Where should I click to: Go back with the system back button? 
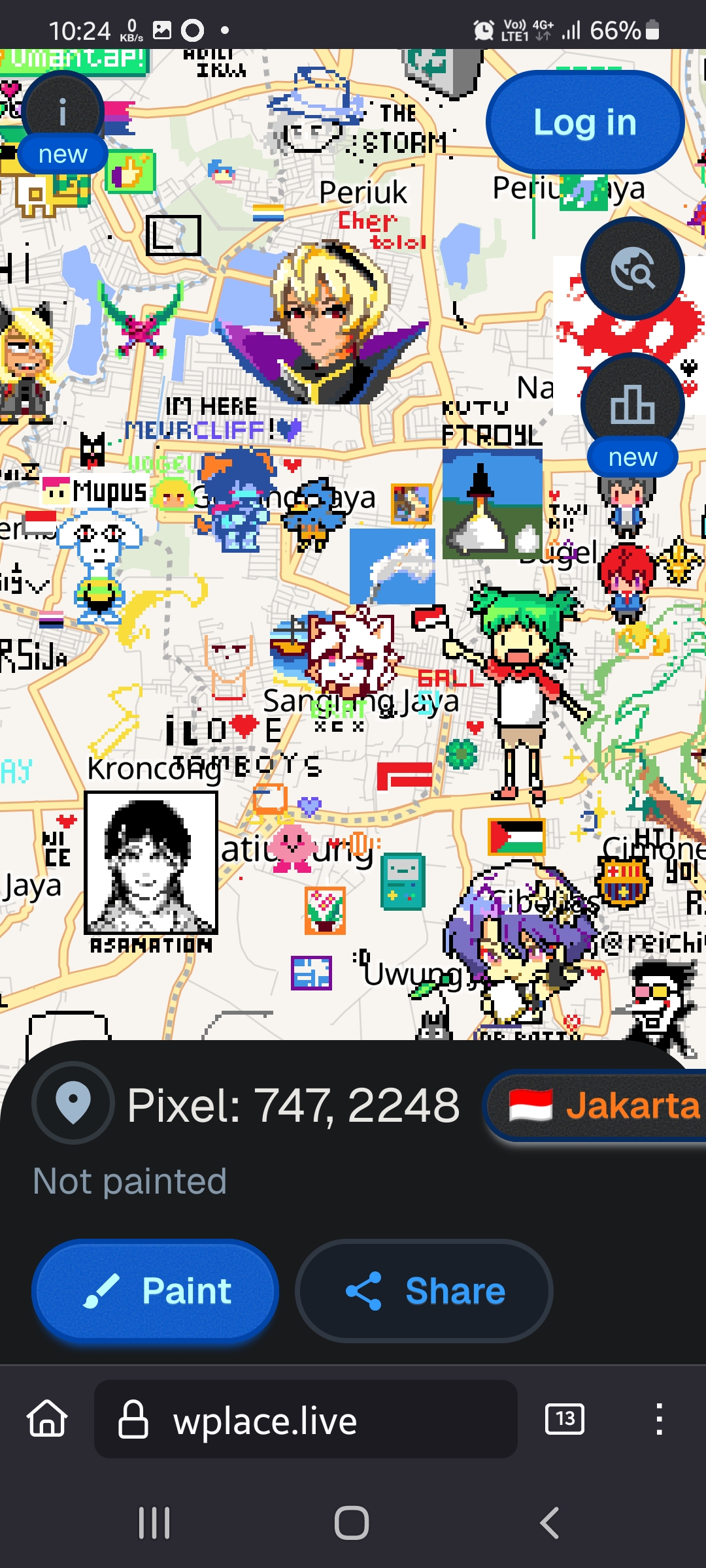549,1523
